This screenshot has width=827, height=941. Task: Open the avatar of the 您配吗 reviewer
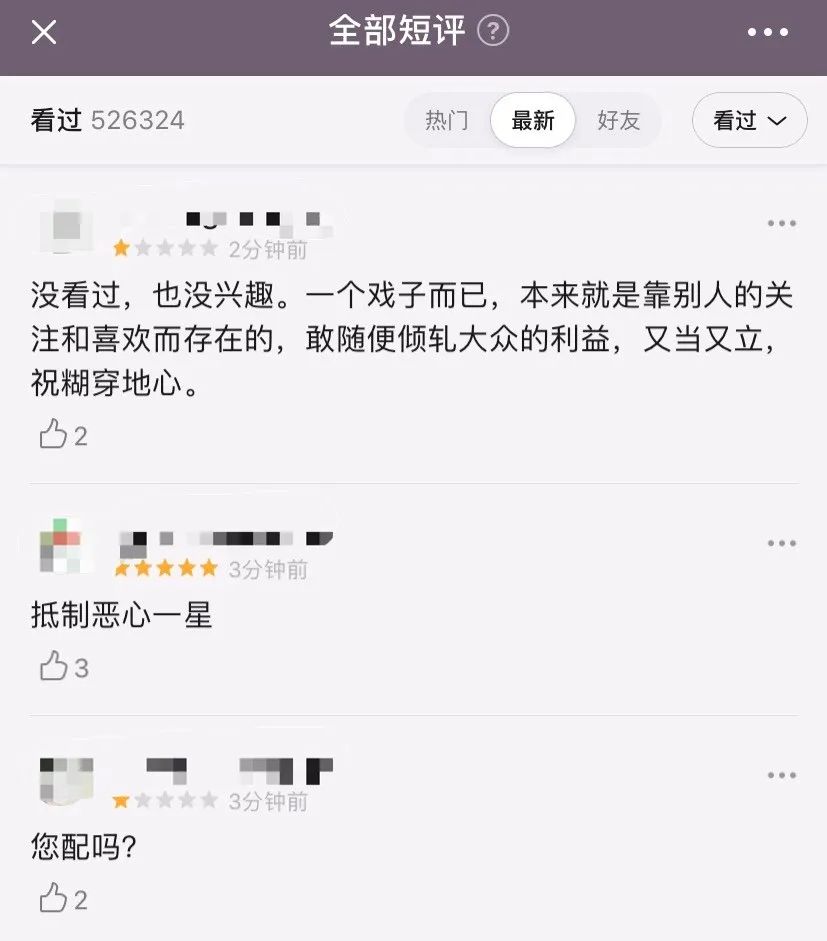tap(66, 780)
